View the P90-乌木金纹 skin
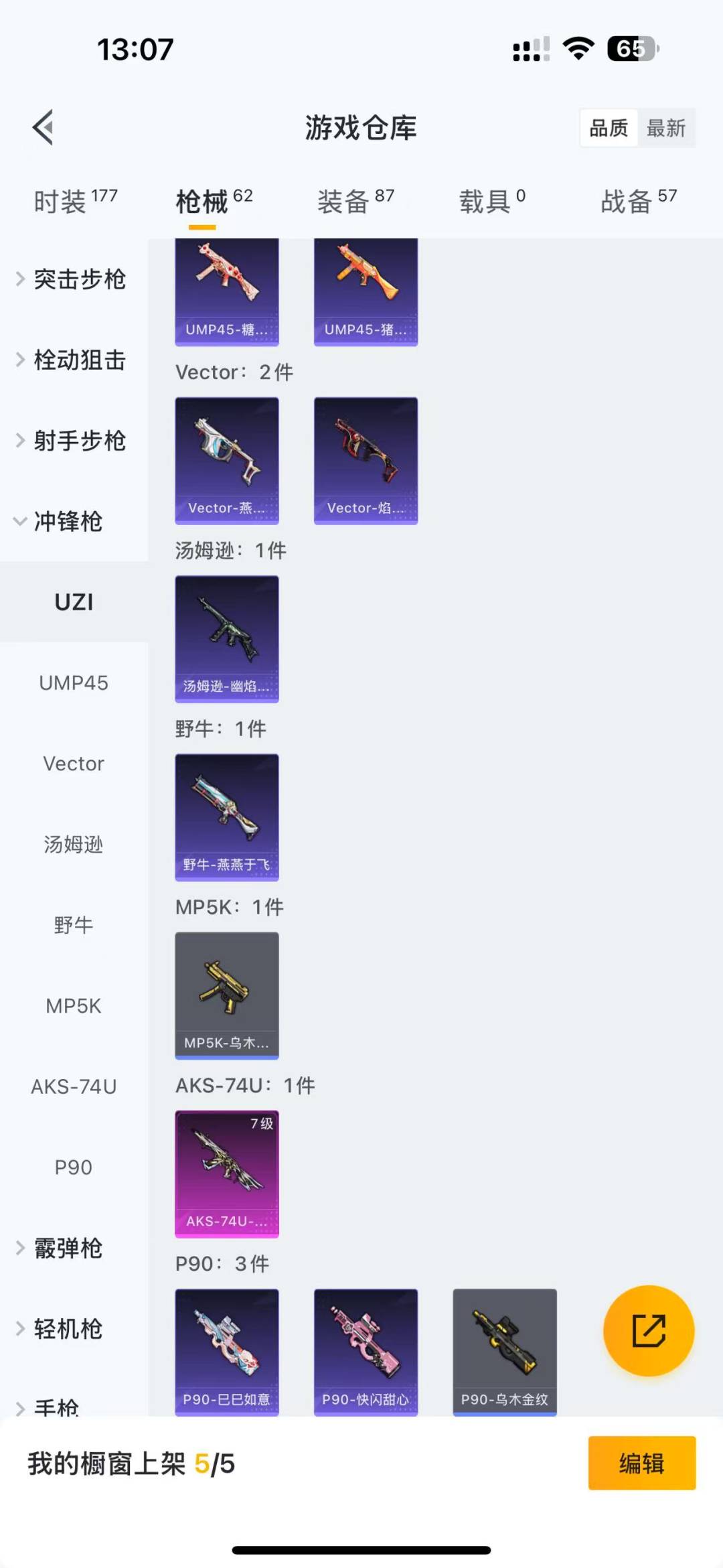This screenshot has width=723, height=1568. point(505,1352)
